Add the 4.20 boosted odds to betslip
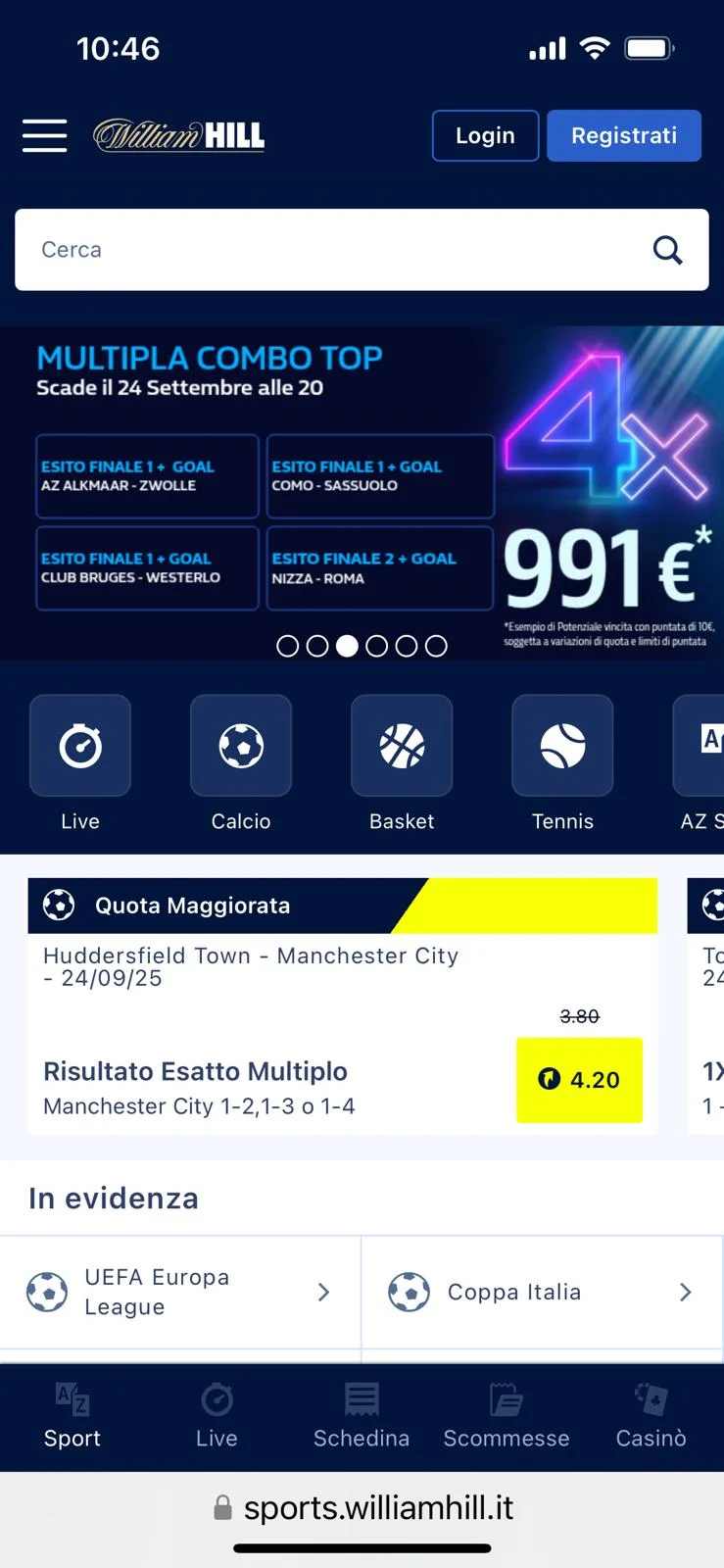Viewport: 724px width, 1568px height. (x=579, y=1079)
